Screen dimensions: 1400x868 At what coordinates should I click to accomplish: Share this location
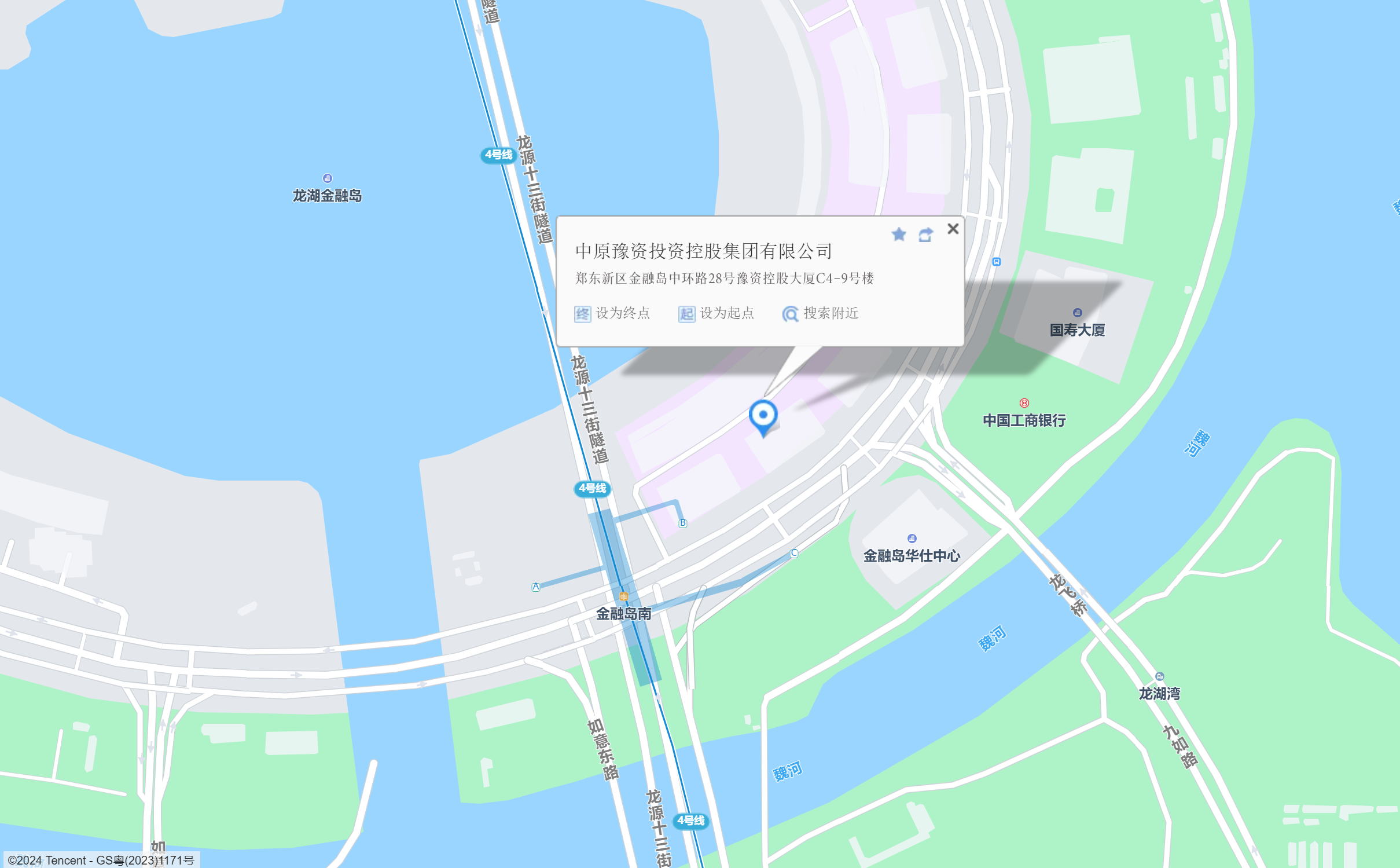tap(925, 235)
